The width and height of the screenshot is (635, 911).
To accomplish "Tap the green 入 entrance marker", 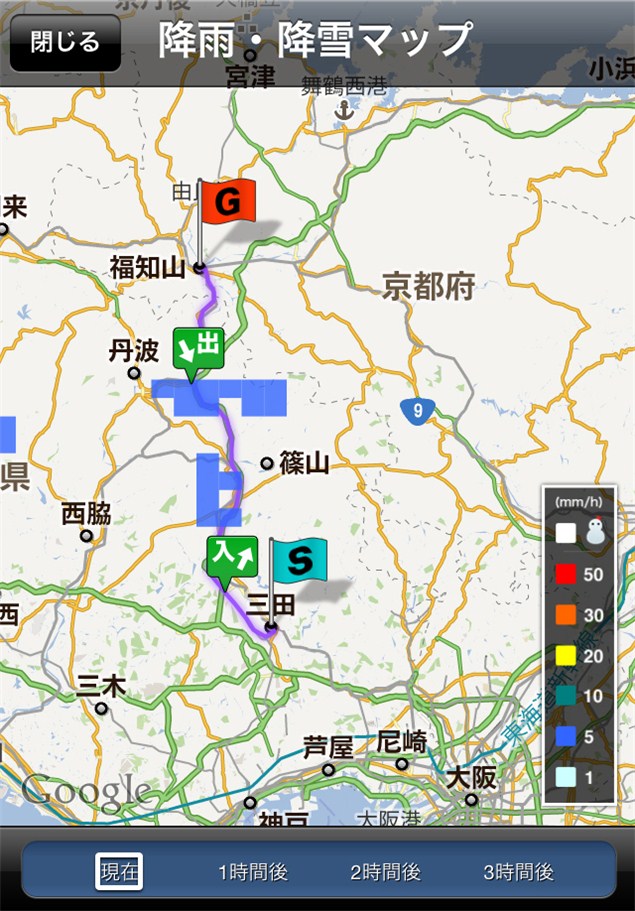I will coord(231,555).
